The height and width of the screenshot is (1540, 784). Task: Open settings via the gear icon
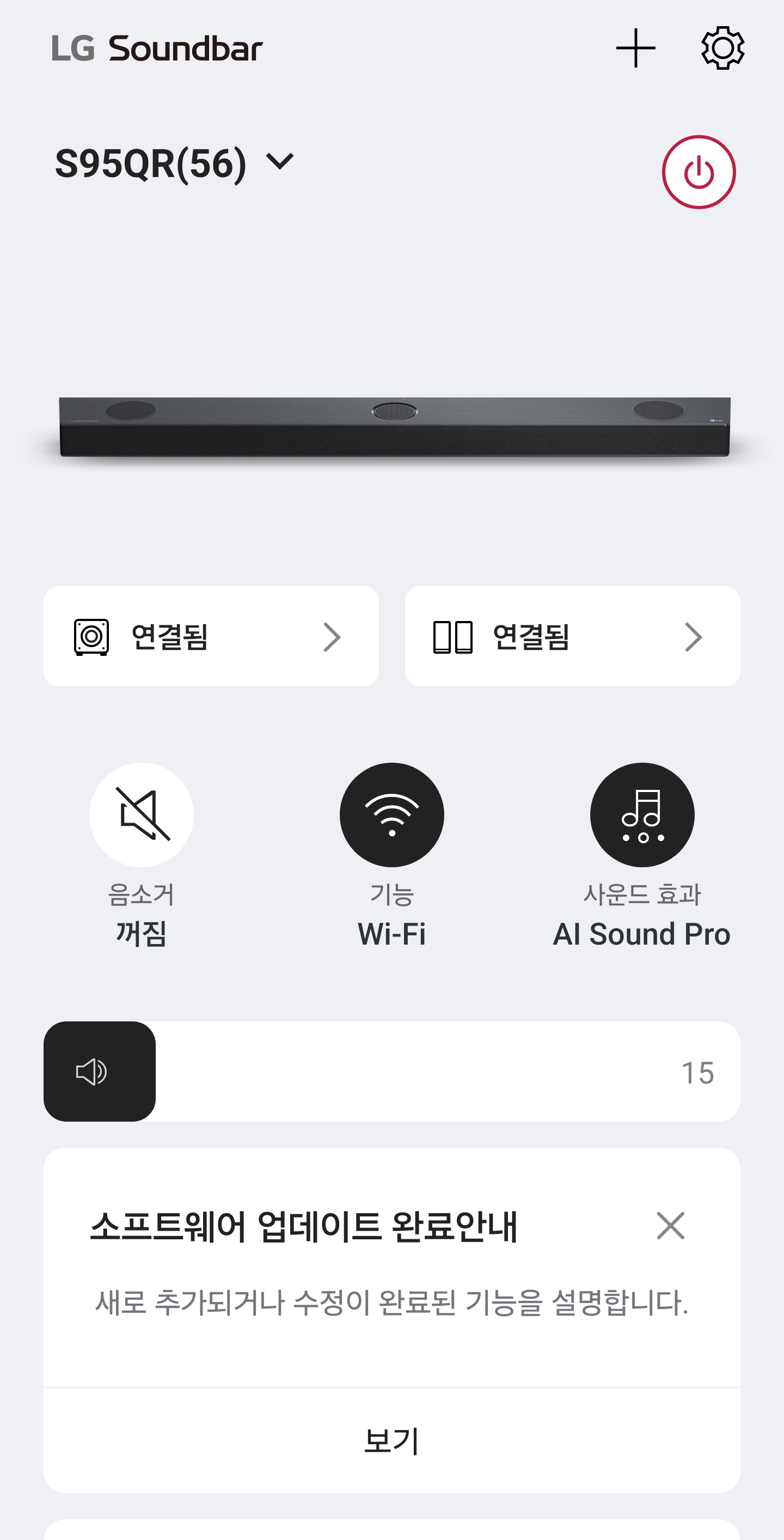722,48
